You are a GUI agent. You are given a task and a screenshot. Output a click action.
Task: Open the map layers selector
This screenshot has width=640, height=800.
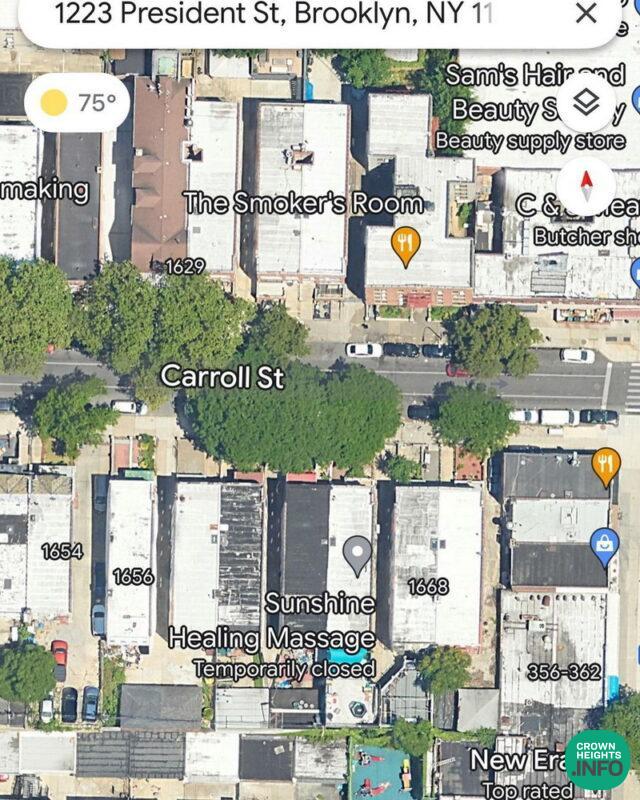pyautogui.click(x=587, y=102)
